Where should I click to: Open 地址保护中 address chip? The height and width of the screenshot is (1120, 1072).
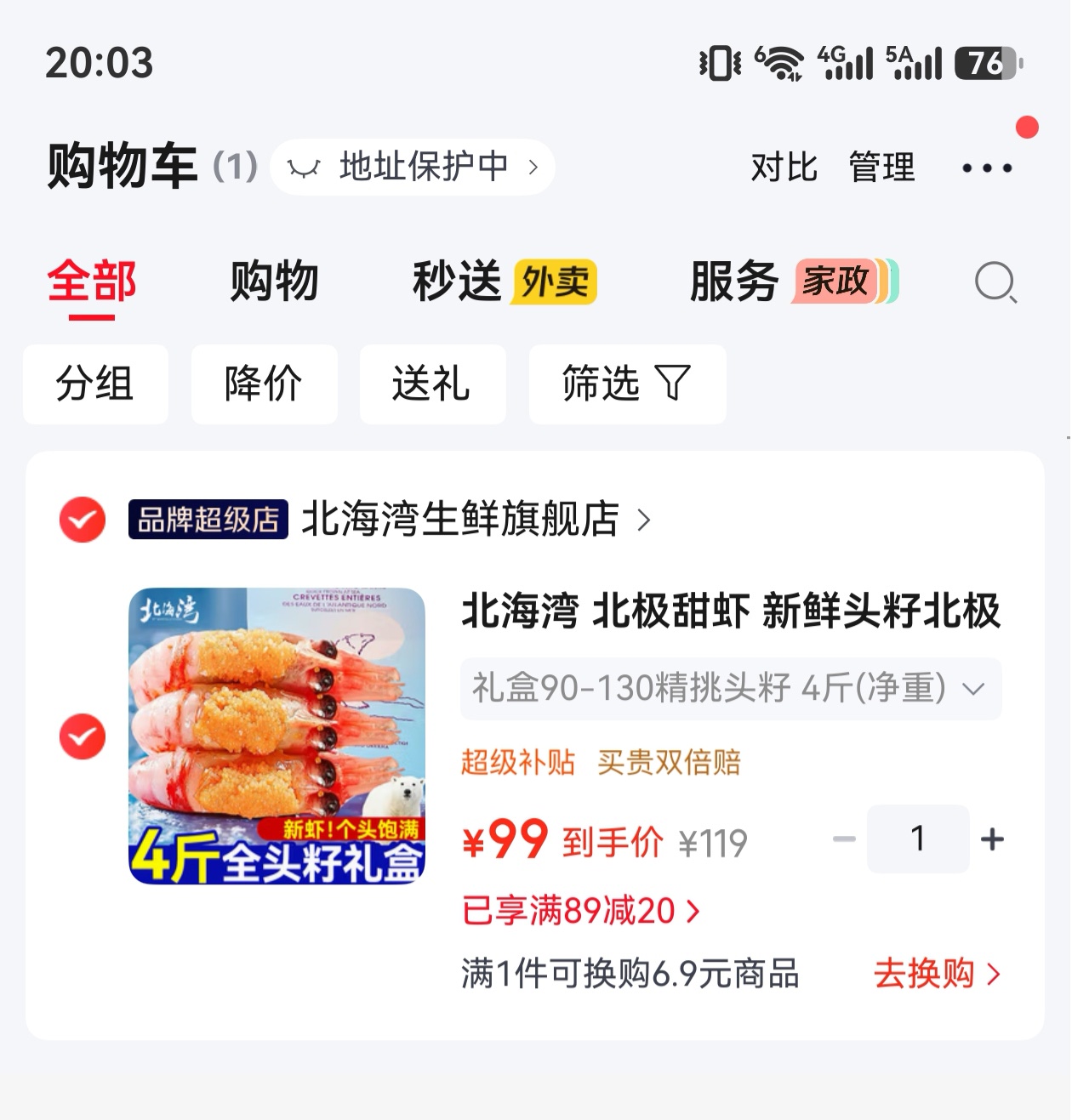click(x=413, y=167)
